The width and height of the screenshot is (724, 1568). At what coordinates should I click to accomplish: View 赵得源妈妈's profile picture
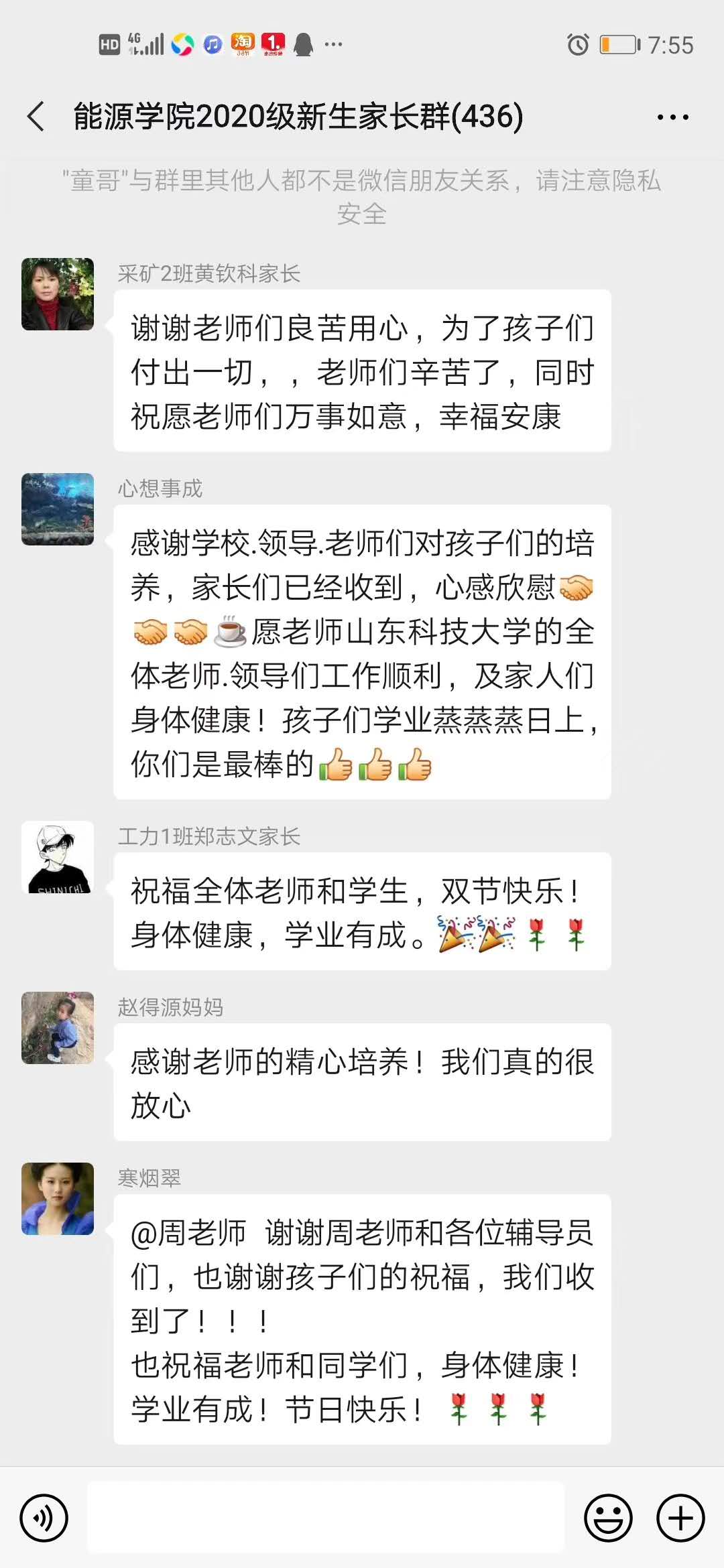coord(58,1028)
